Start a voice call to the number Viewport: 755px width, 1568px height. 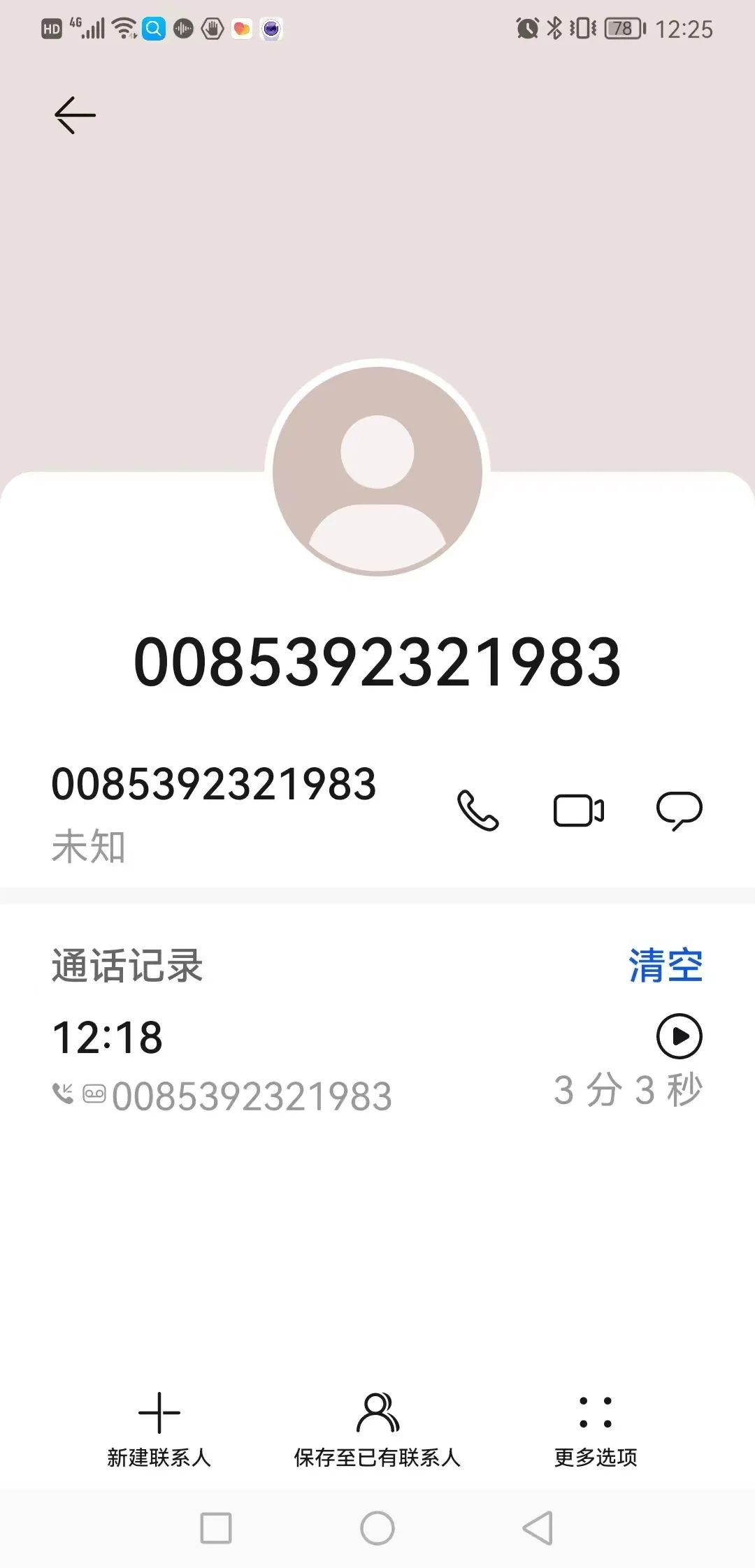477,811
